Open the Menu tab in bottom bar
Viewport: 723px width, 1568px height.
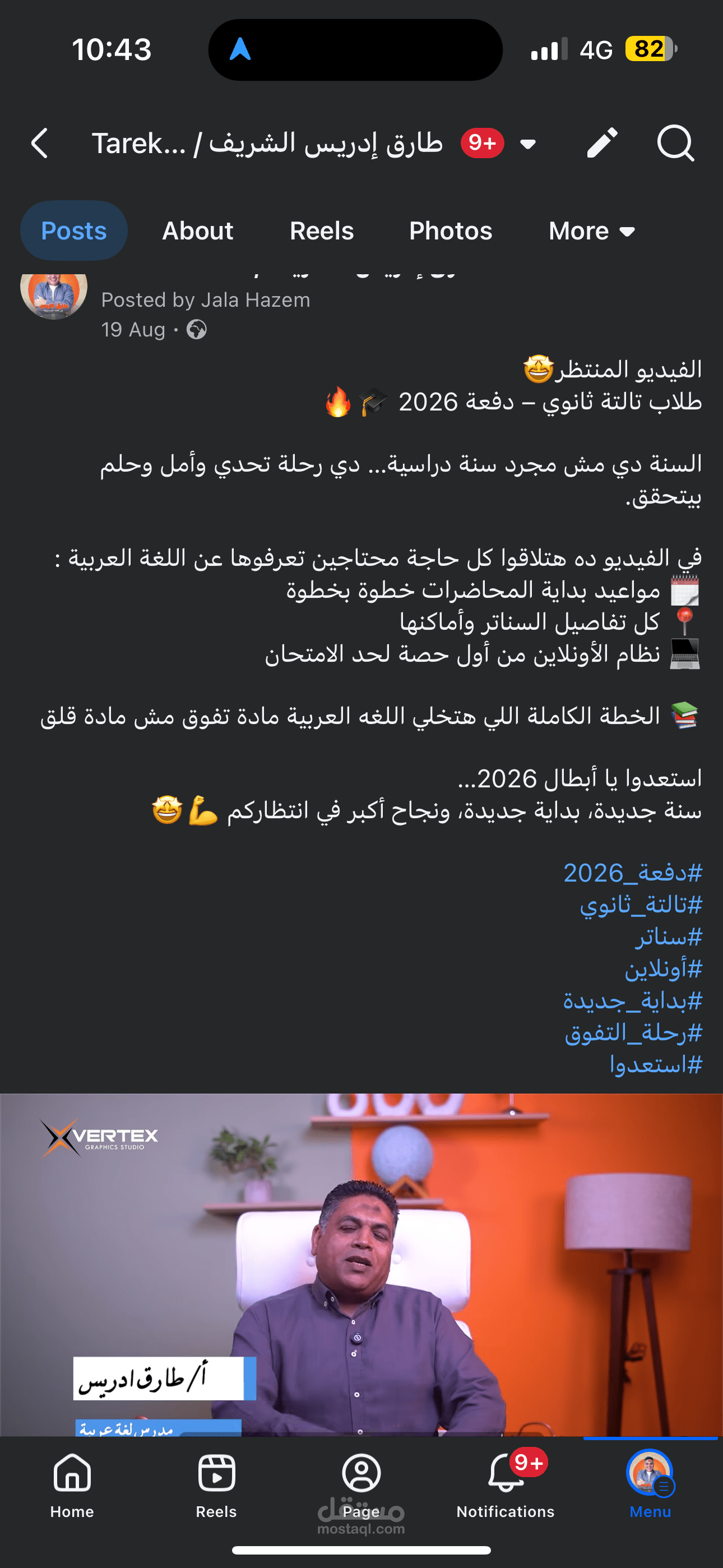click(650, 1484)
